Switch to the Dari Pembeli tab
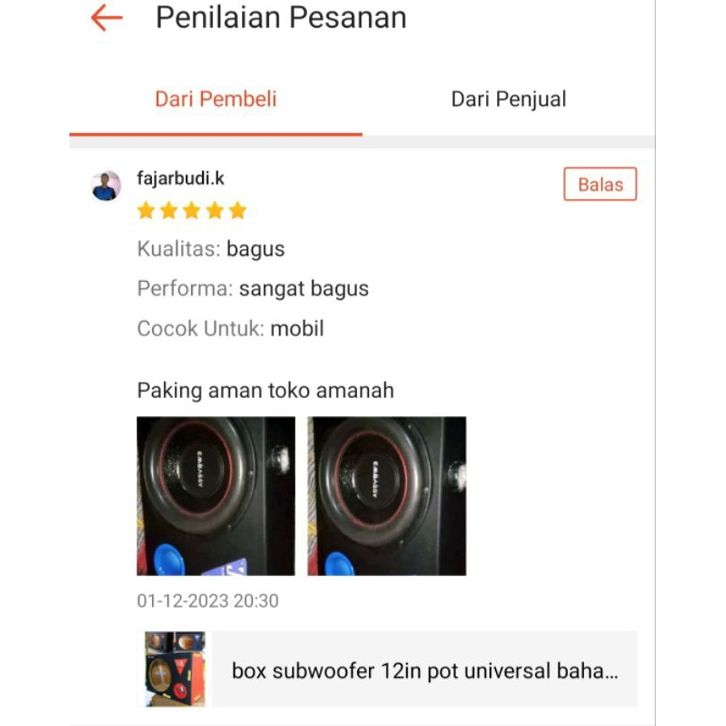 (215, 99)
